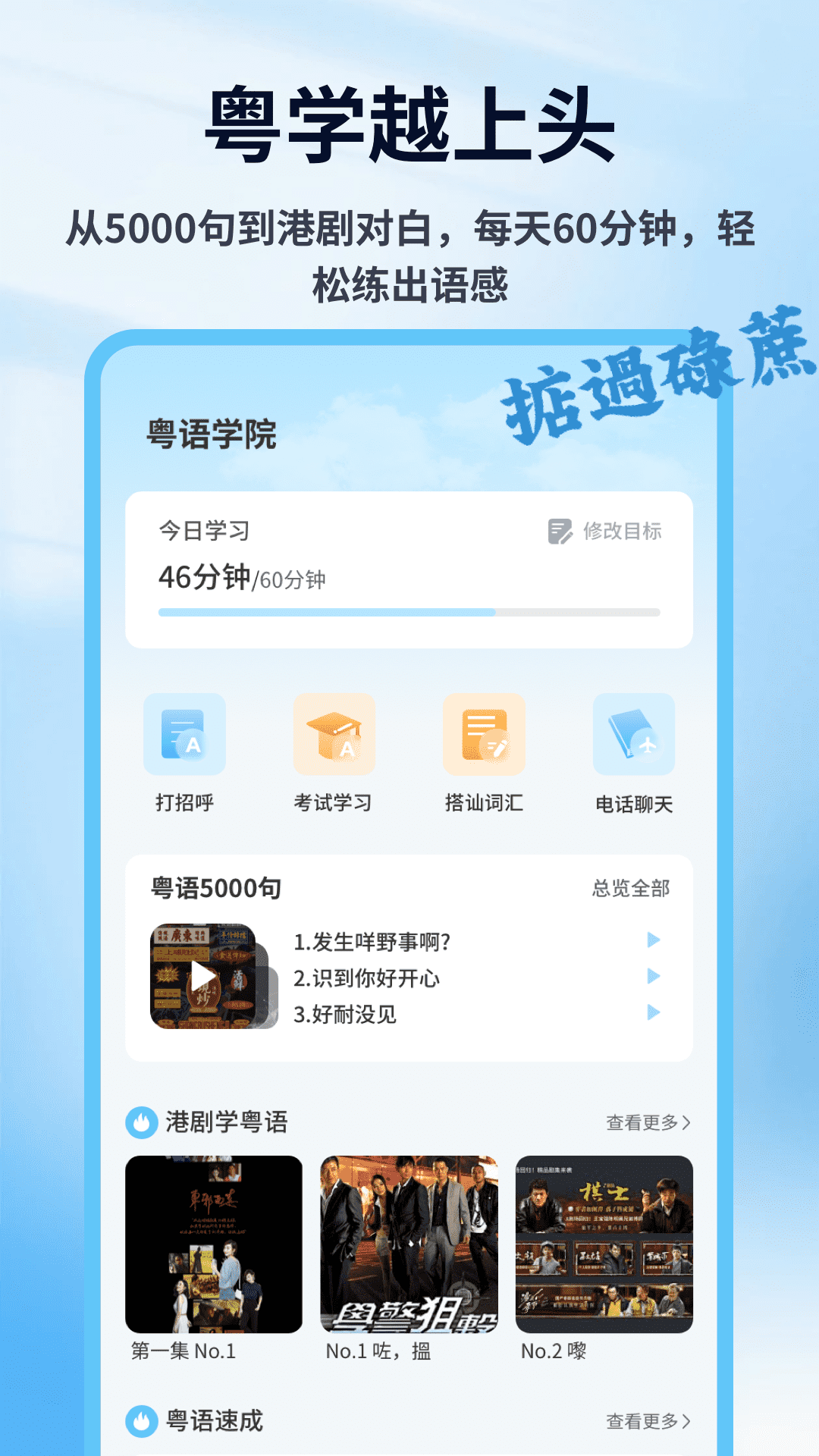Select the 电话聊天 phone chat icon
Image resolution: width=819 pixels, height=1456 pixels.
tap(633, 734)
